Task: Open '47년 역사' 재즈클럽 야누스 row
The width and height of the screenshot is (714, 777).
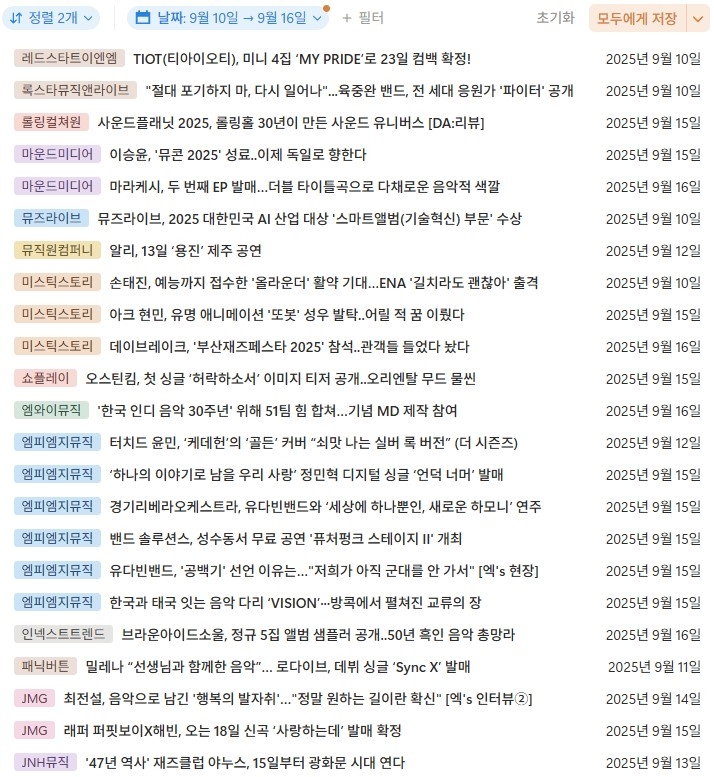Action: (245, 762)
